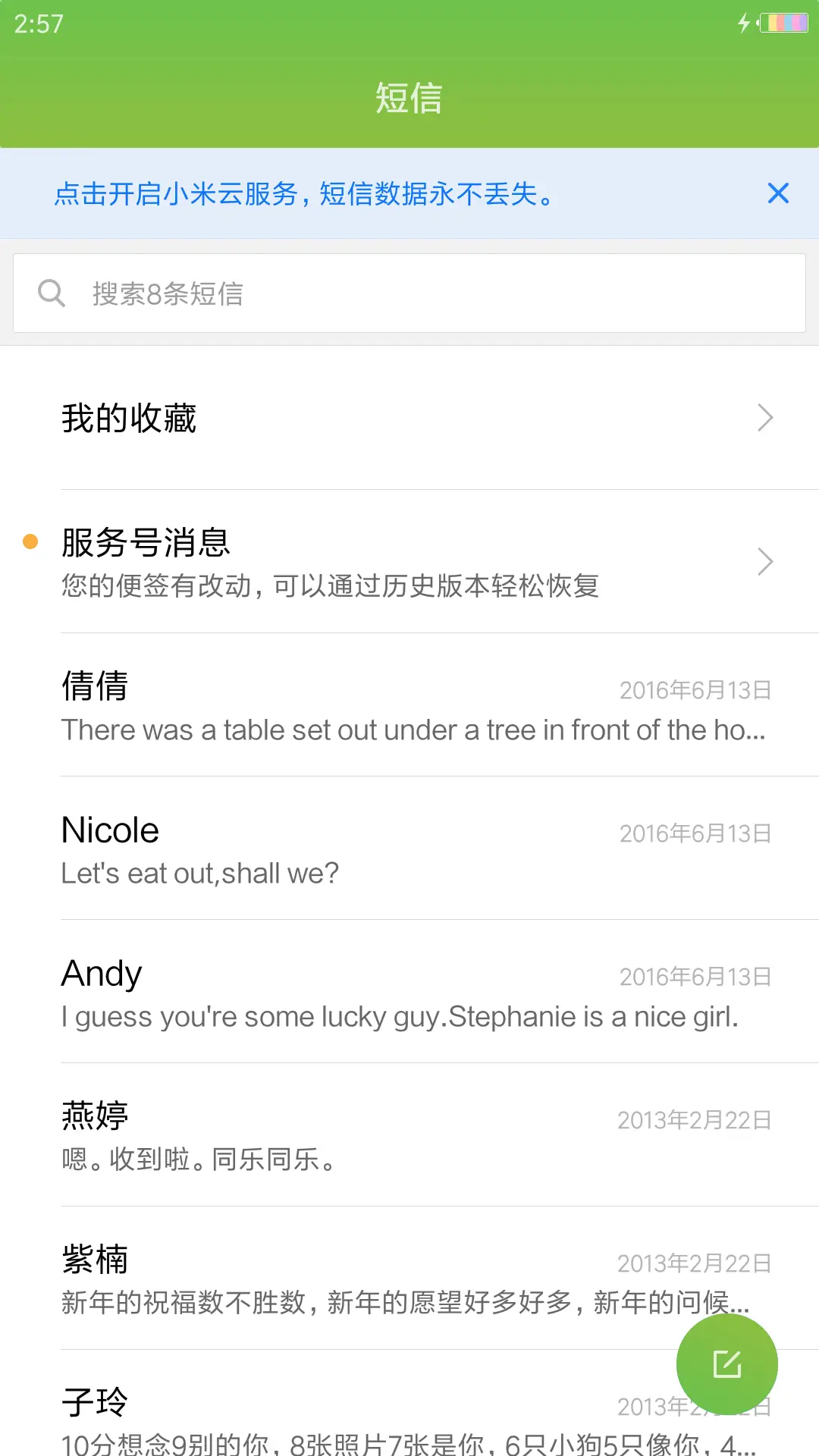Tap the compose new message icon
819x1456 pixels.
(x=726, y=1363)
